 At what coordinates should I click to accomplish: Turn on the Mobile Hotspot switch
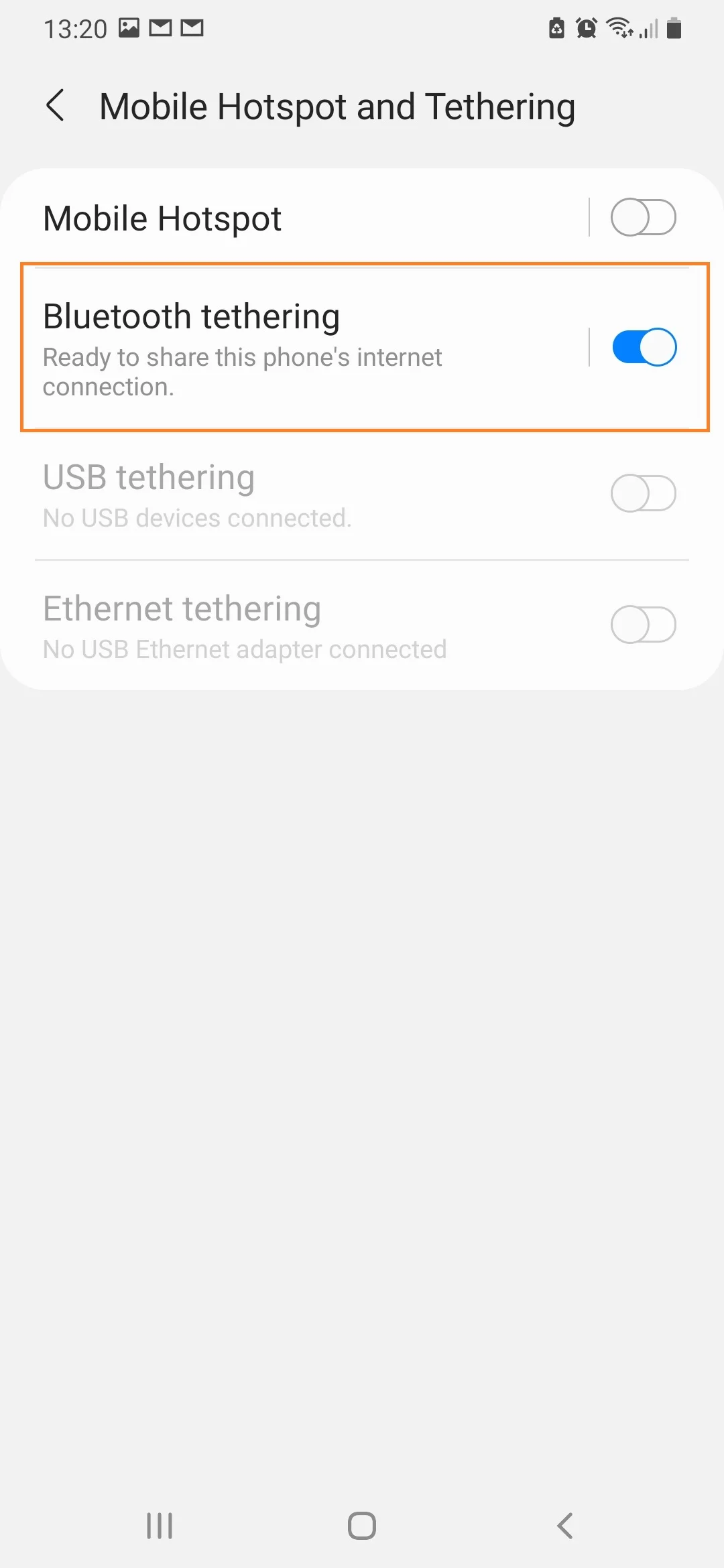click(643, 217)
